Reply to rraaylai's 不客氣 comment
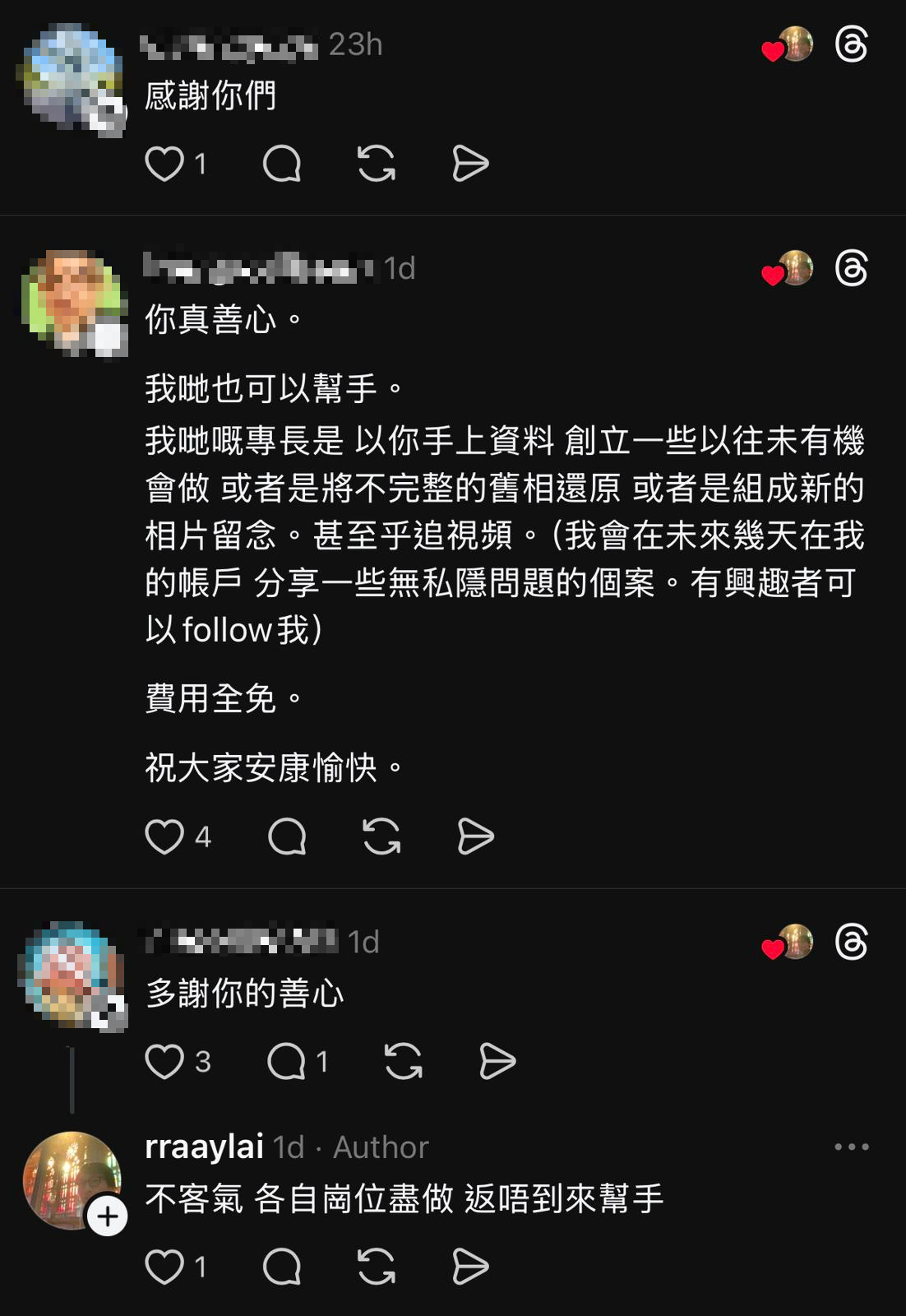 pyautogui.click(x=282, y=1267)
